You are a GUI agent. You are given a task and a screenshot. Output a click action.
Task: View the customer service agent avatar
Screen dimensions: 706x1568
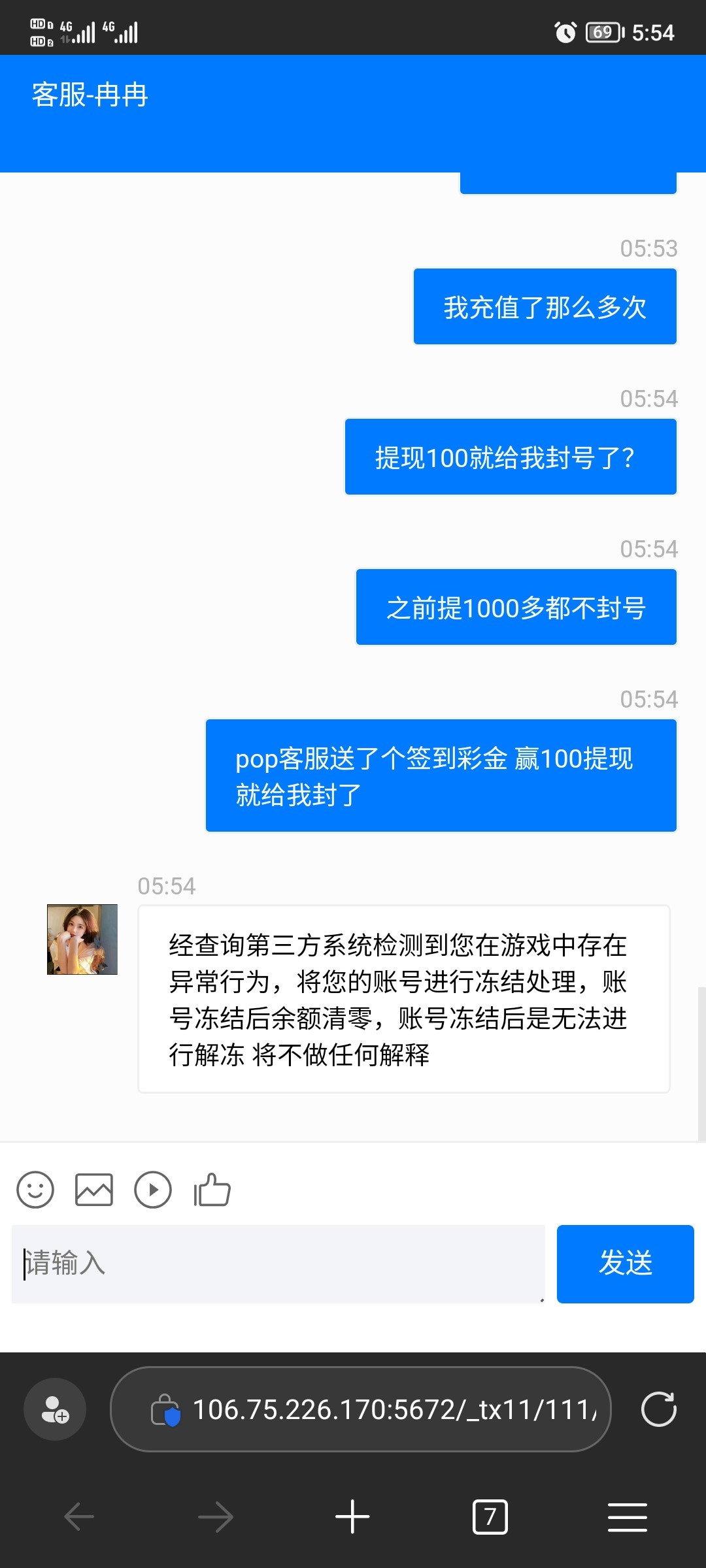coord(82,939)
